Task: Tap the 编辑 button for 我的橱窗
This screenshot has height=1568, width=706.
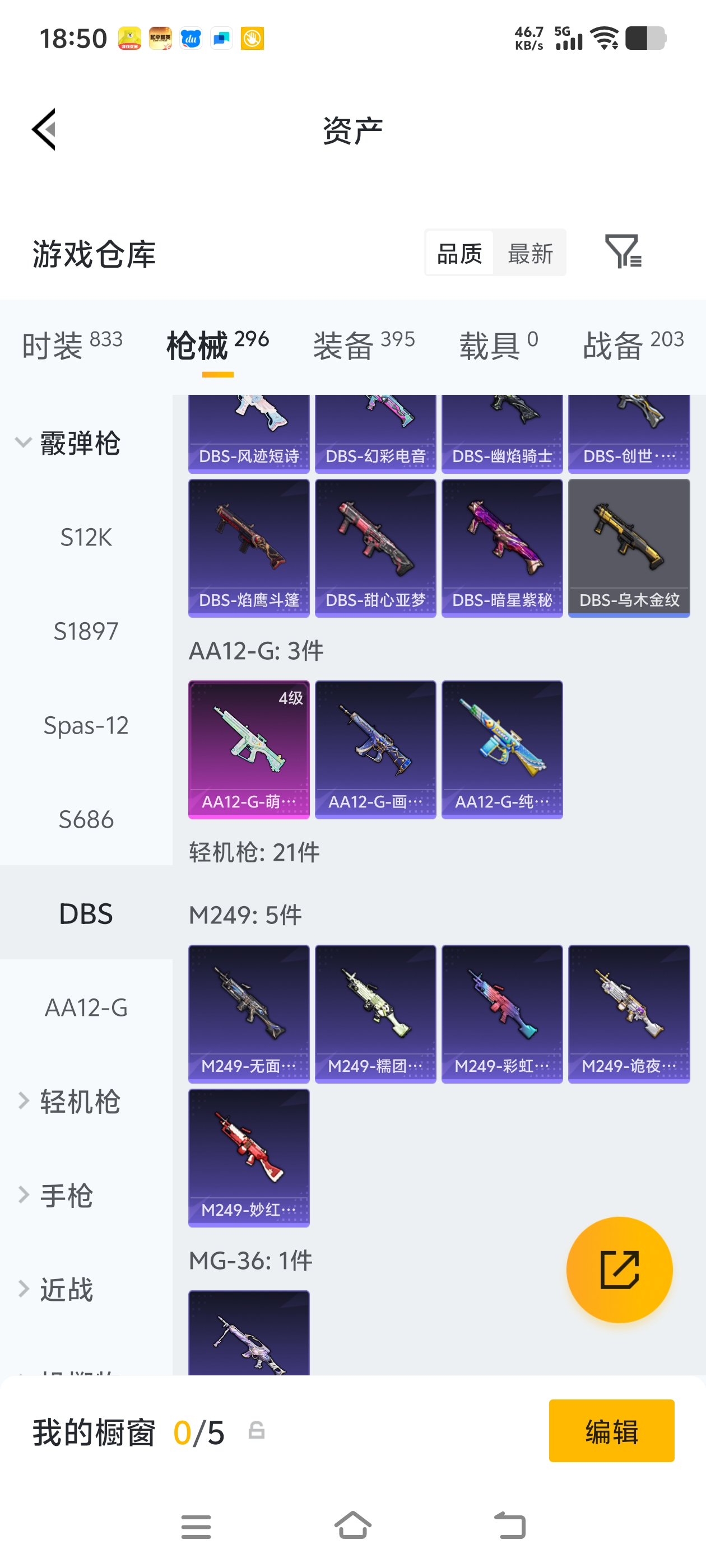Action: pos(611,1430)
